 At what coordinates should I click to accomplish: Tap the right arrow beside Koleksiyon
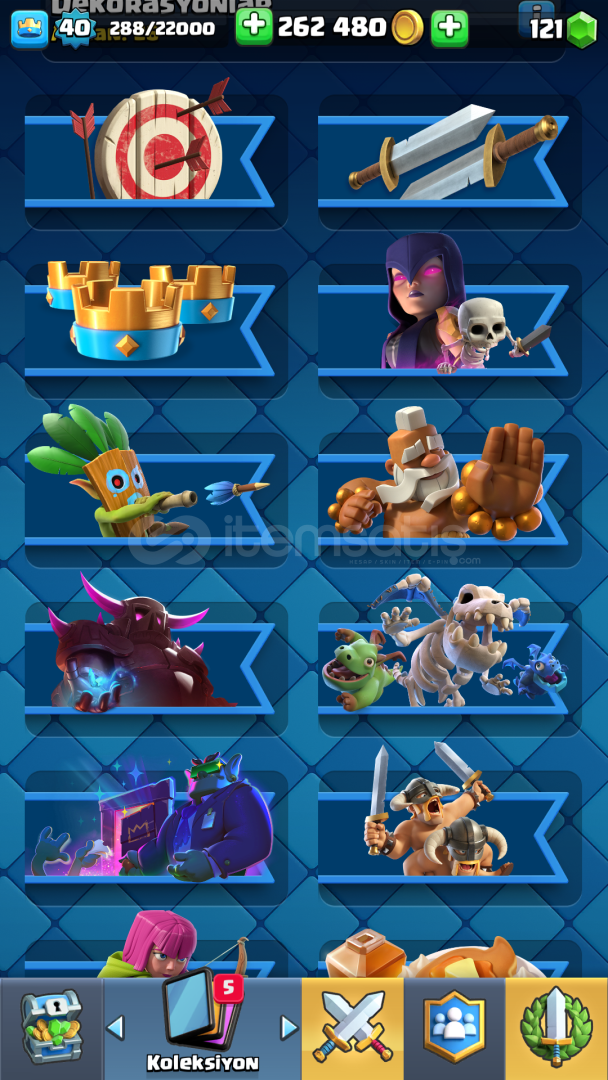point(289,1028)
